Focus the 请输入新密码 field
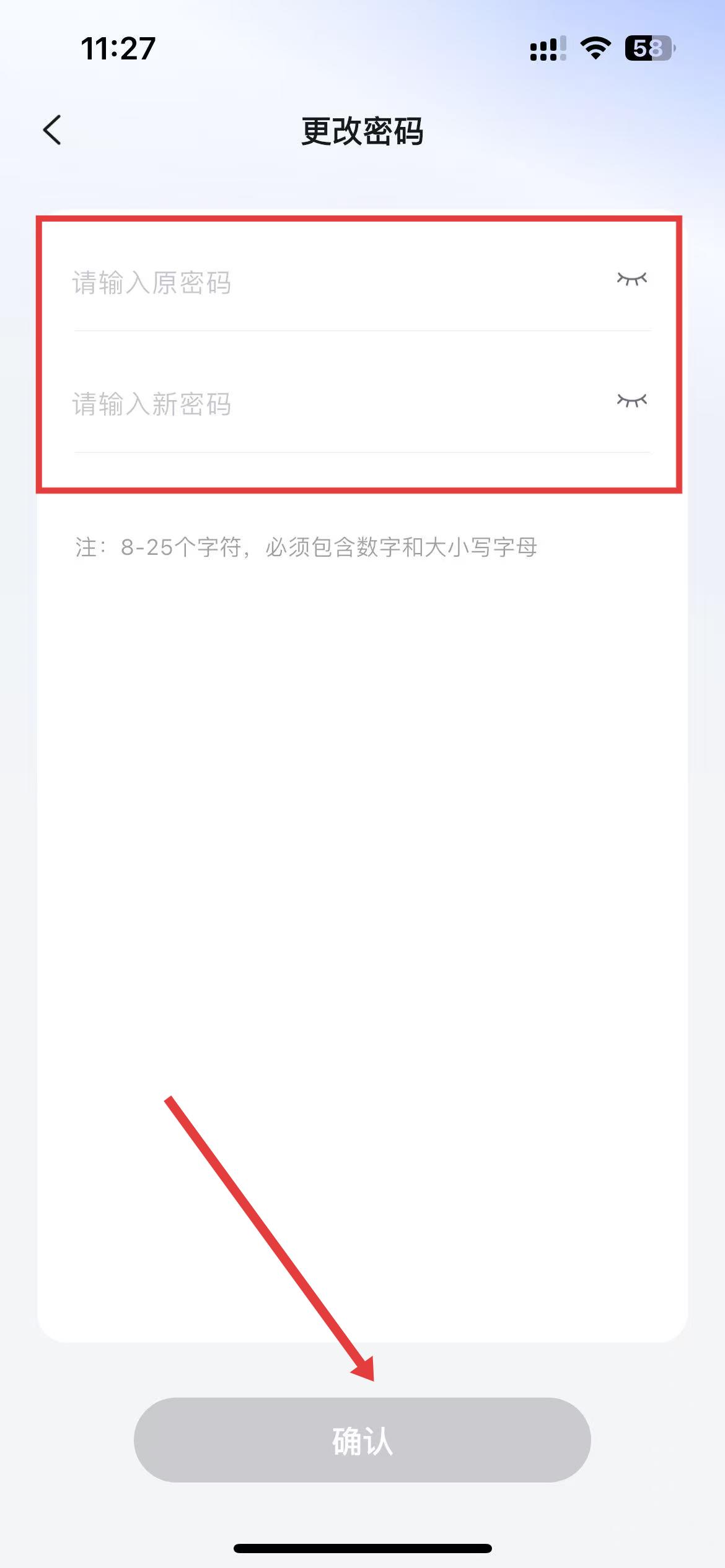725x1568 pixels. pos(310,404)
